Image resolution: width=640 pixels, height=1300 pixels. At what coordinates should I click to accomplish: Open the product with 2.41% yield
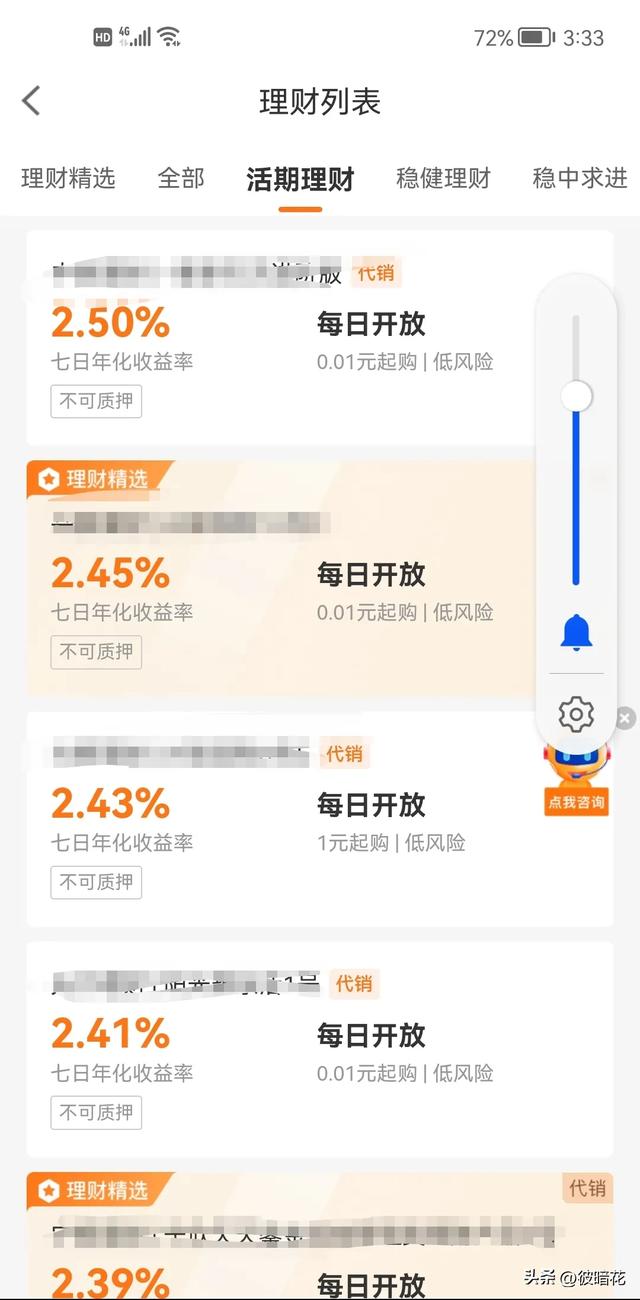(x=320, y=1049)
